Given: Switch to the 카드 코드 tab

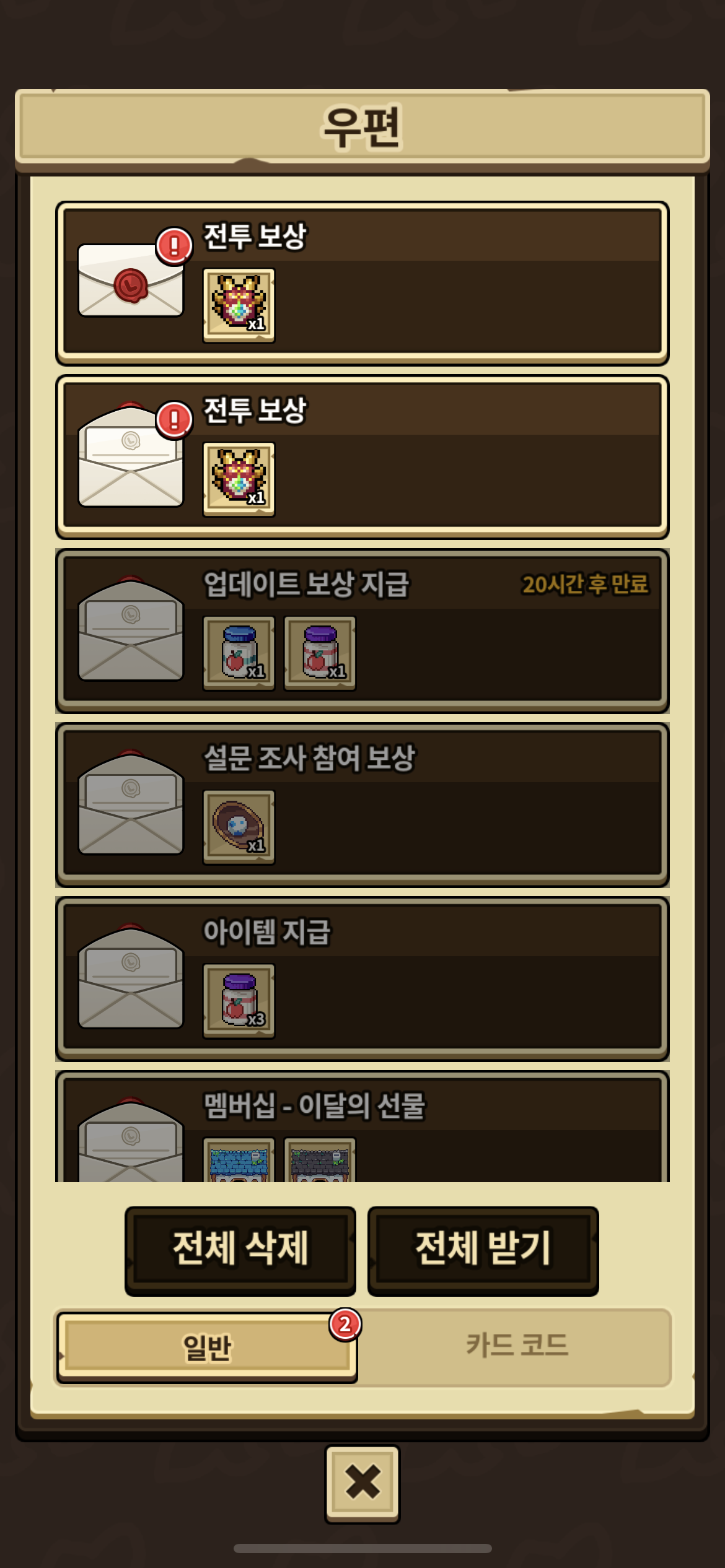Looking at the screenshot, I should point(516,1346).
